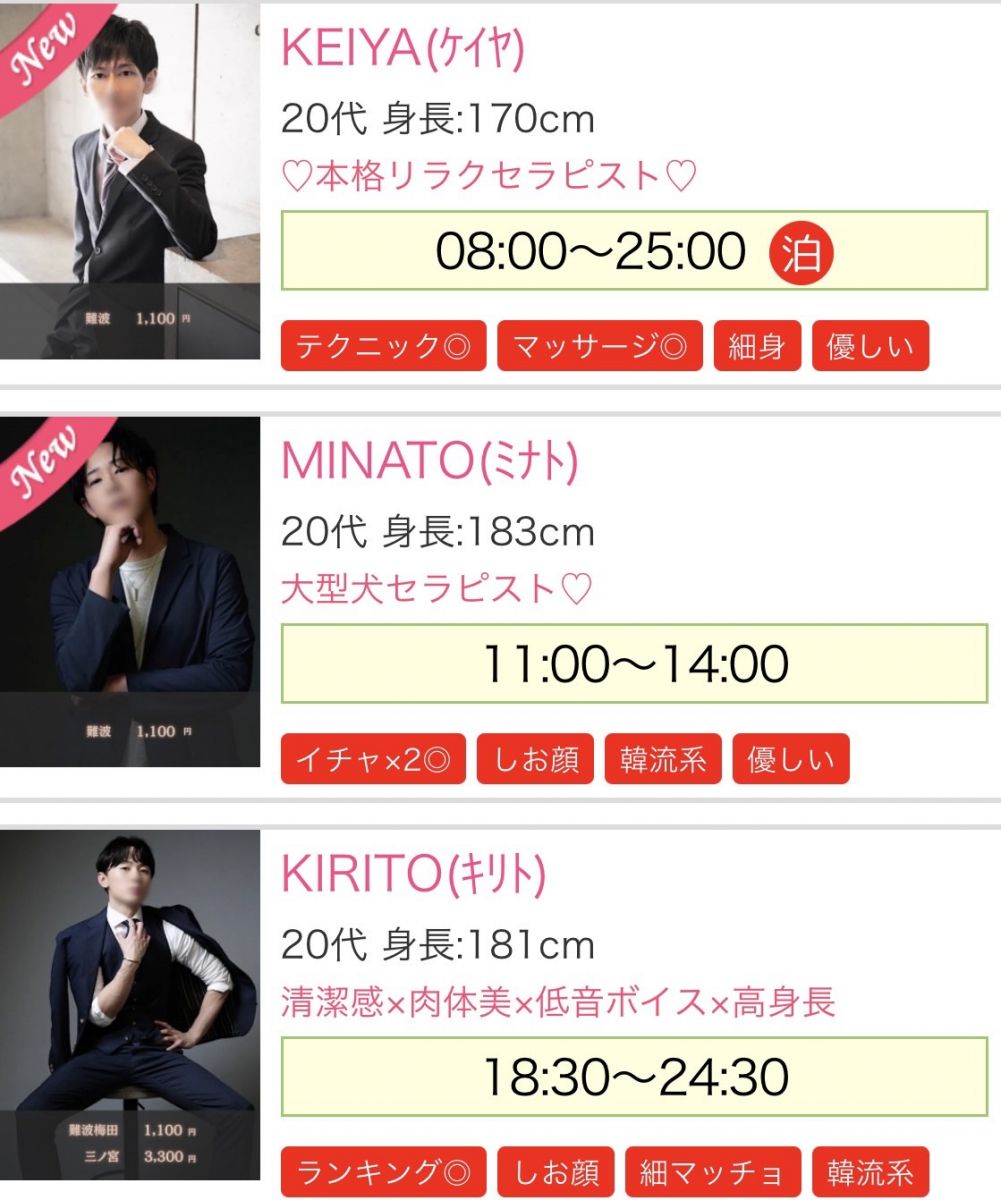Tap the マッサージ◎ tag
Image resolution: width=1001 pixels, height=1200 pixels.
tap(599, 346)
